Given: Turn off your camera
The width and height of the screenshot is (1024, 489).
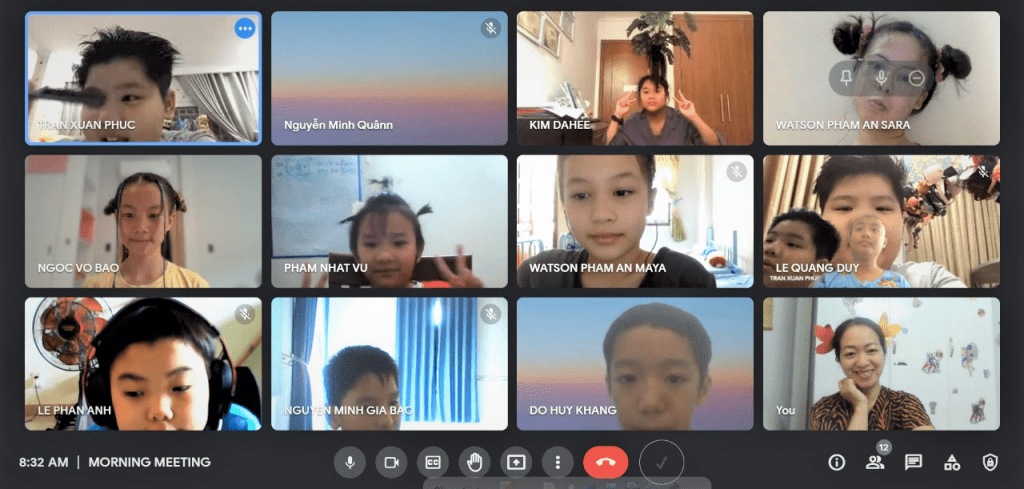Looking at the screenshot, I should pyautogui.click(x=392, y=462).
